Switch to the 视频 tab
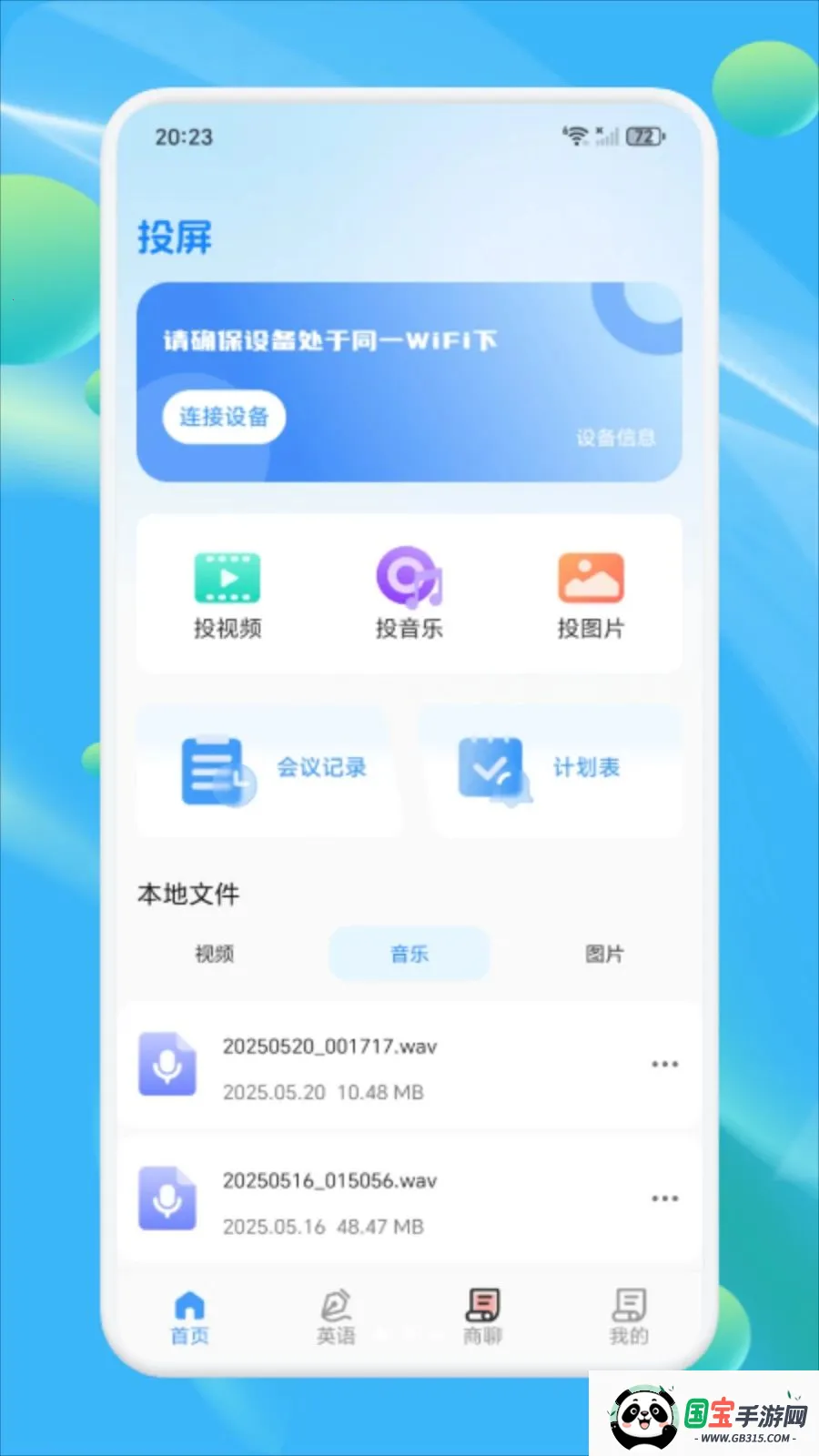This screenshot has height=1456, width=819. (x=213, y=954)
